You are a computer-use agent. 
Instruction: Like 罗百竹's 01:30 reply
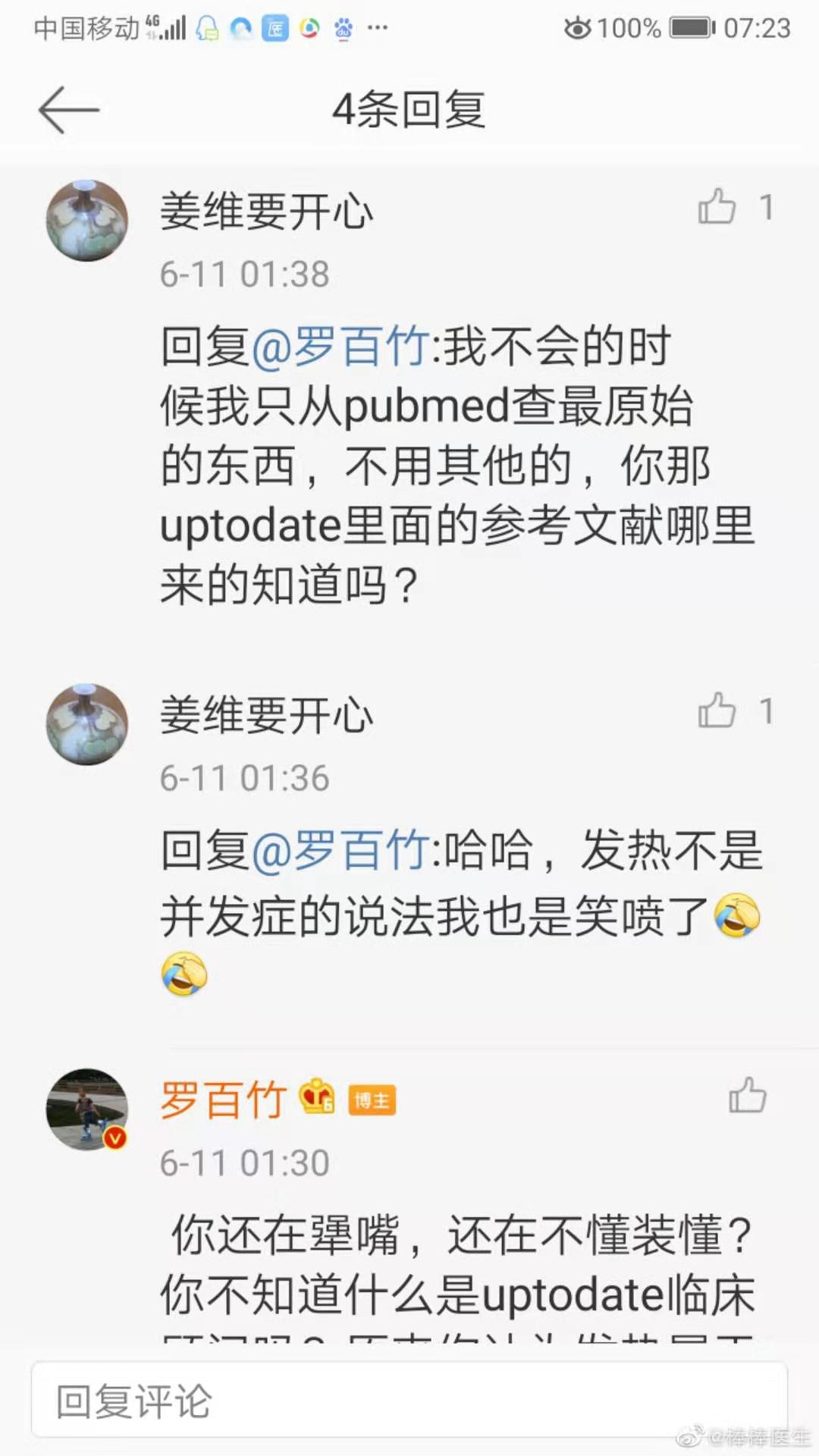pyautogui.click(x=747, y=1096)
